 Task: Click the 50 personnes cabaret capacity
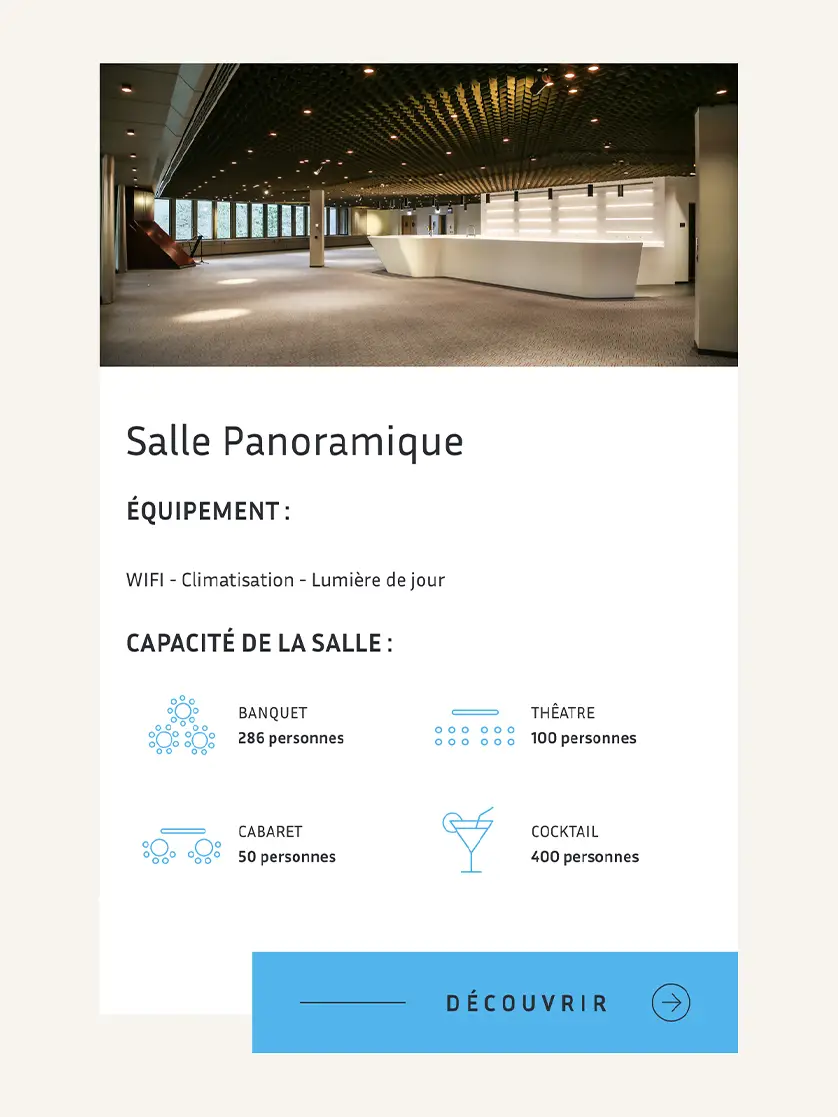coord(286,856)
